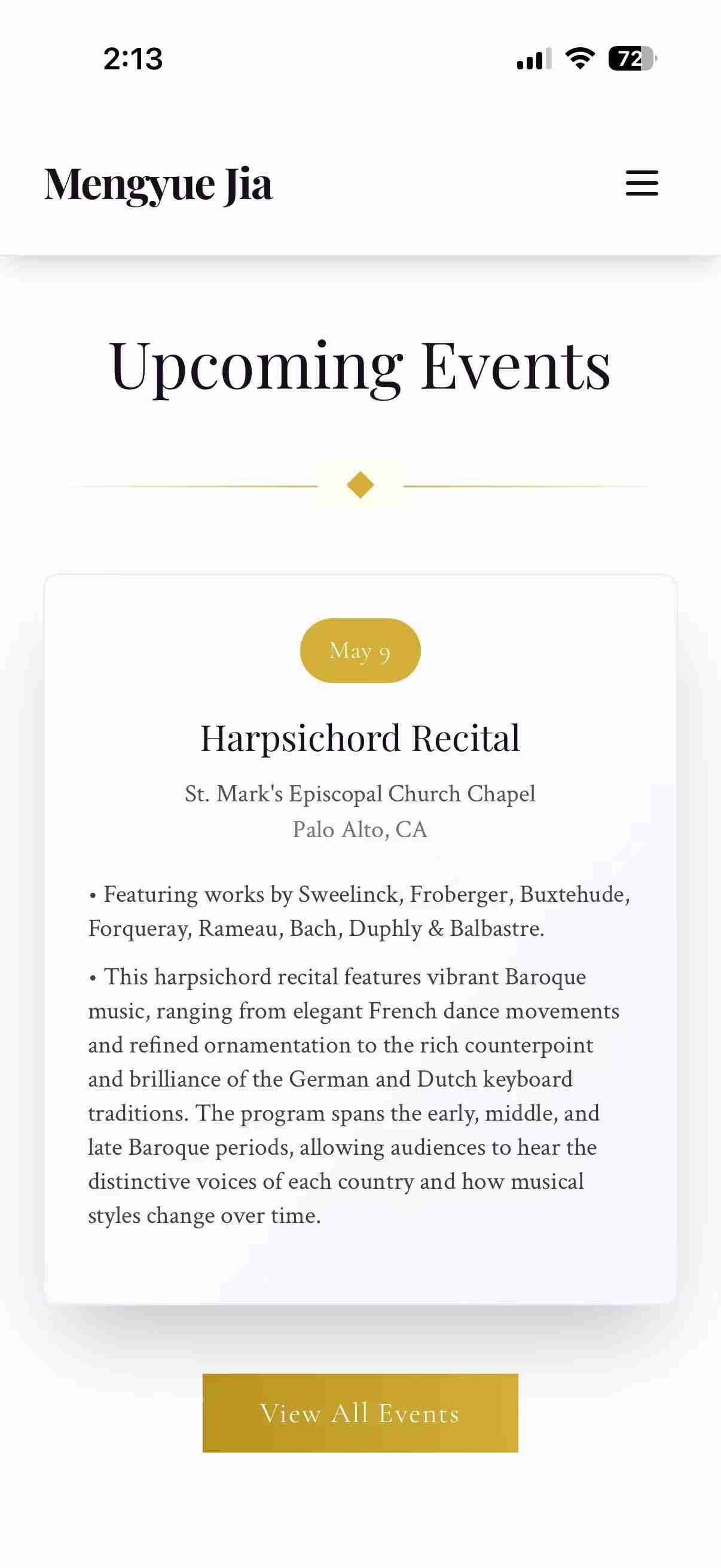Image resolution: width=721 pixels, height=1568 pixels.
Task: Tap the View All Events button
Action: click(x=360, y=1413)
